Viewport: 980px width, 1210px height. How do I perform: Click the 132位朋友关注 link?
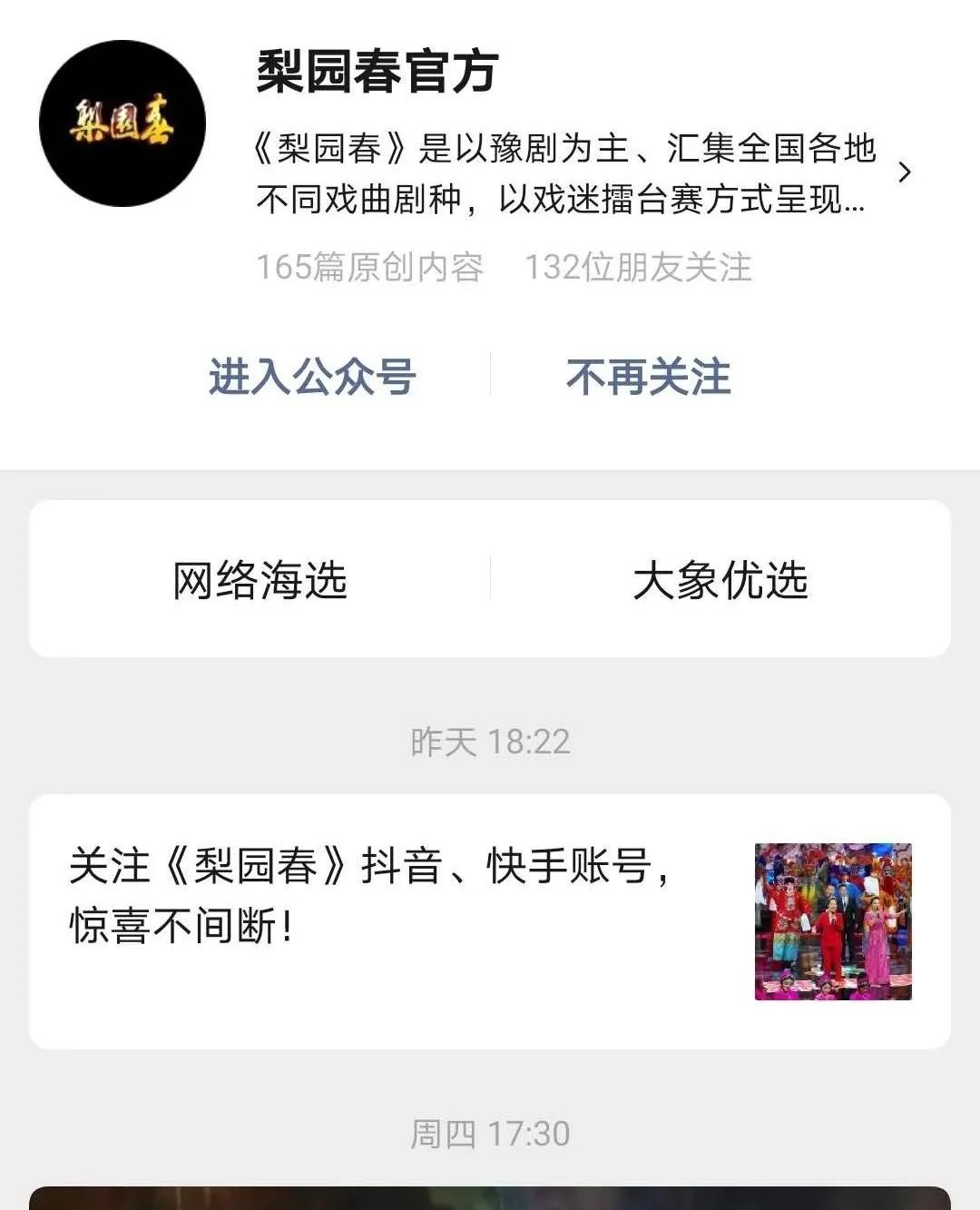click(x=642, y=268)
